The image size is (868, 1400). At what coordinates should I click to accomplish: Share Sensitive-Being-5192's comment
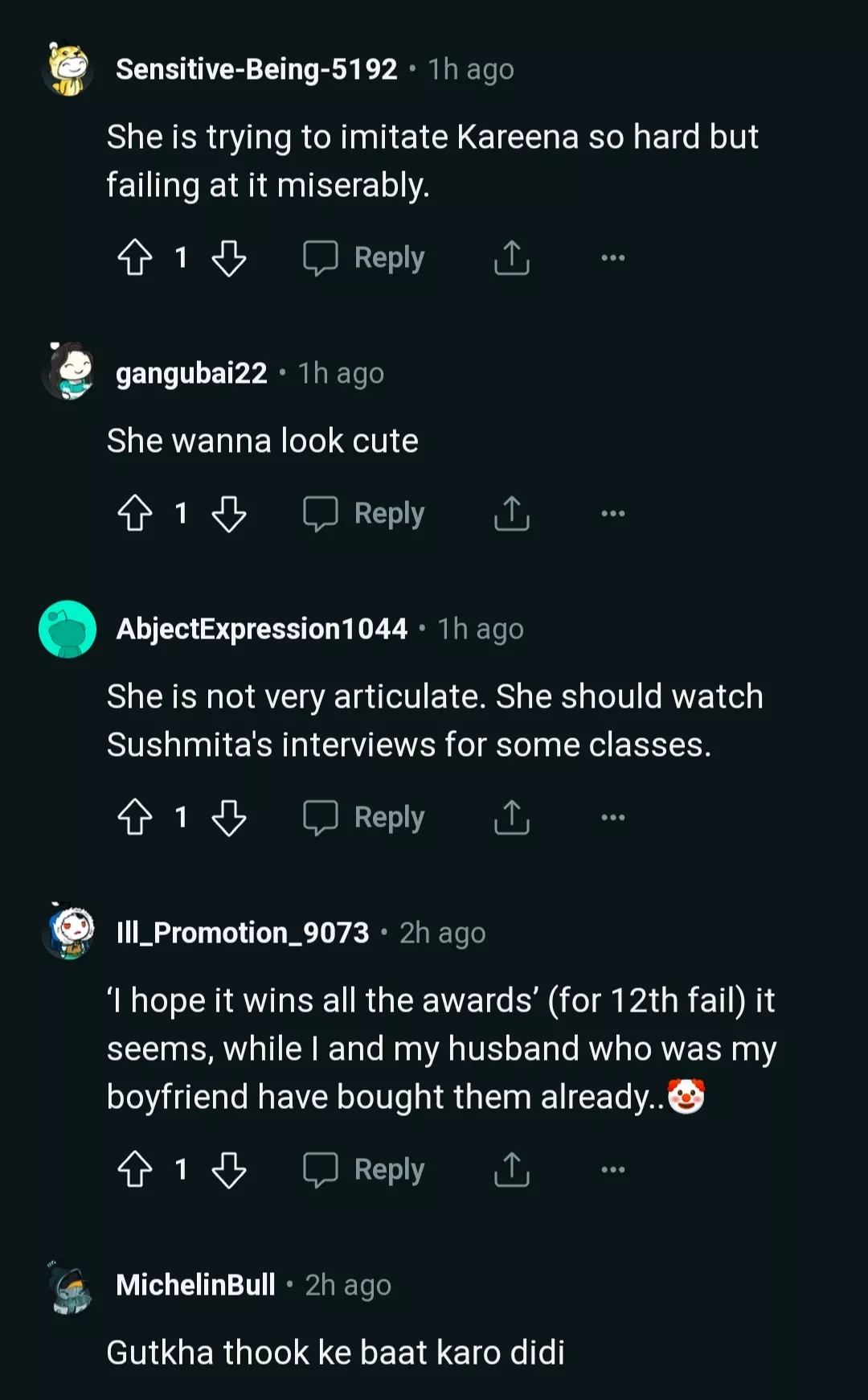pyautogui.click(x=512, y=258)
